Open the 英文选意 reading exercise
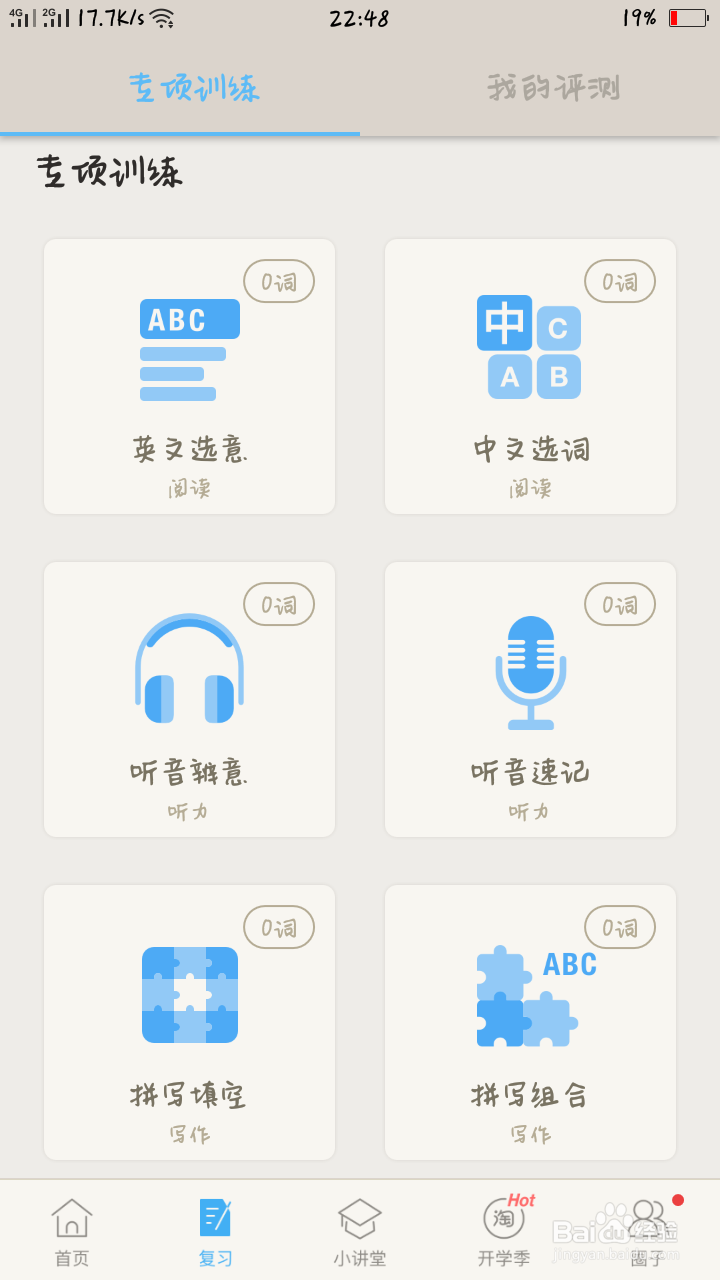The image size is (720, 1280). 189,377
